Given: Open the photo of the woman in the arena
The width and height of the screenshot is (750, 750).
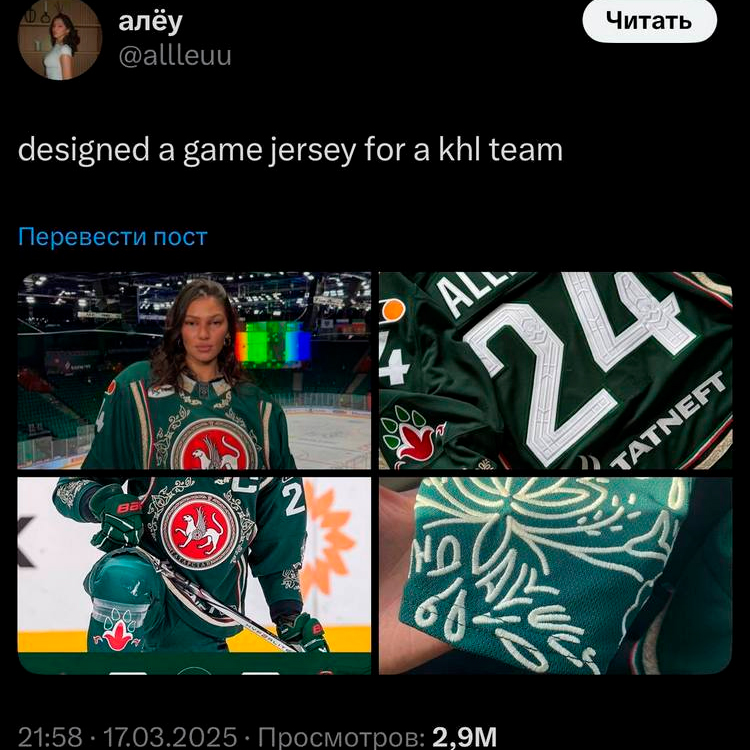Looking at the screenshot, I should [x=195, y=371].
